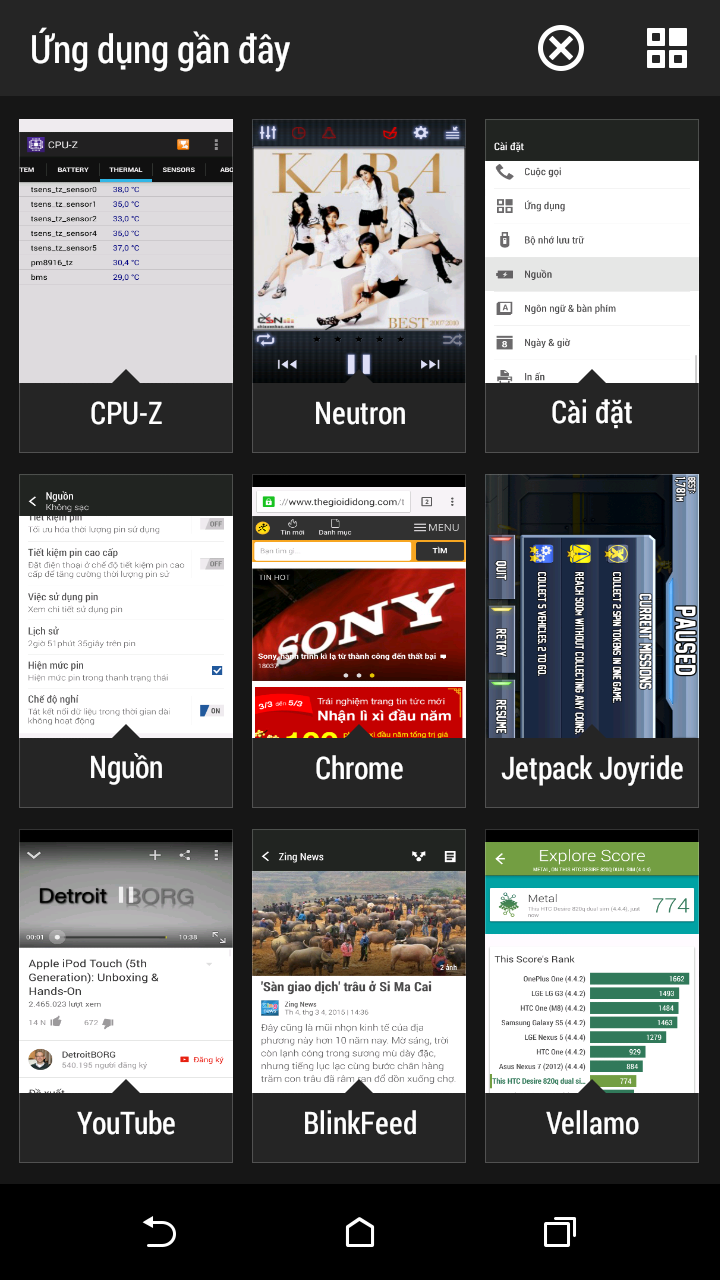Return to the Nguồn settings screen
Screen dimensions: 720x1280
pyautogui.click(x=126, y=640)
